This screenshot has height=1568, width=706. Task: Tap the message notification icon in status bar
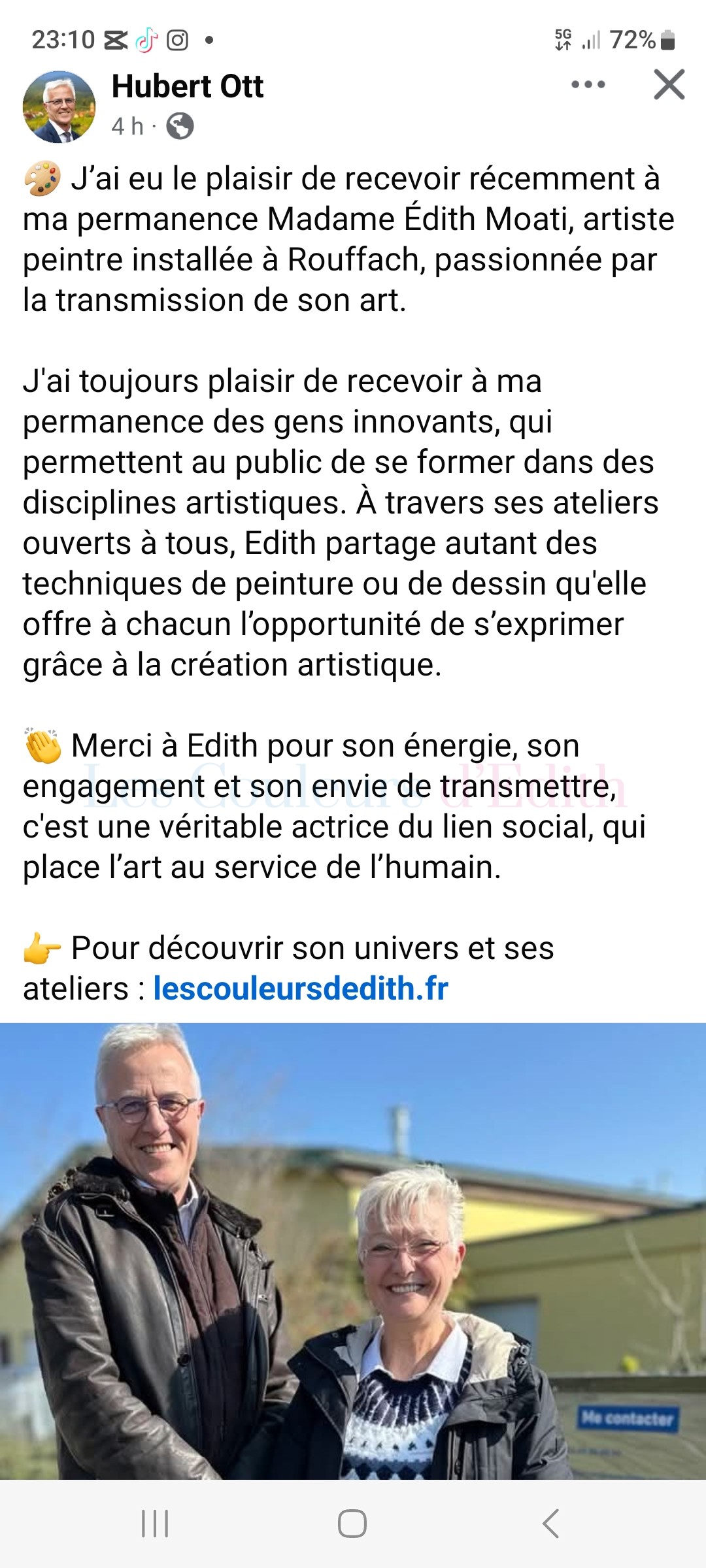click(116, 41)
